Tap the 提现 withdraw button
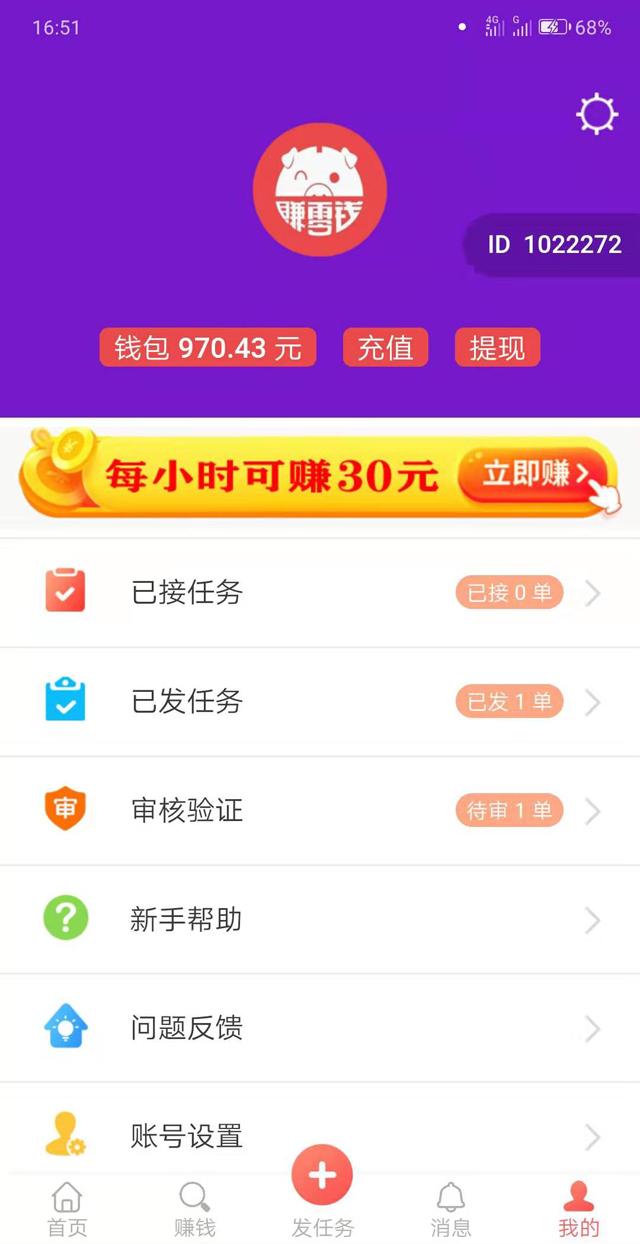Viewport: 640px width, 1244px height. (x=497, y=348)
